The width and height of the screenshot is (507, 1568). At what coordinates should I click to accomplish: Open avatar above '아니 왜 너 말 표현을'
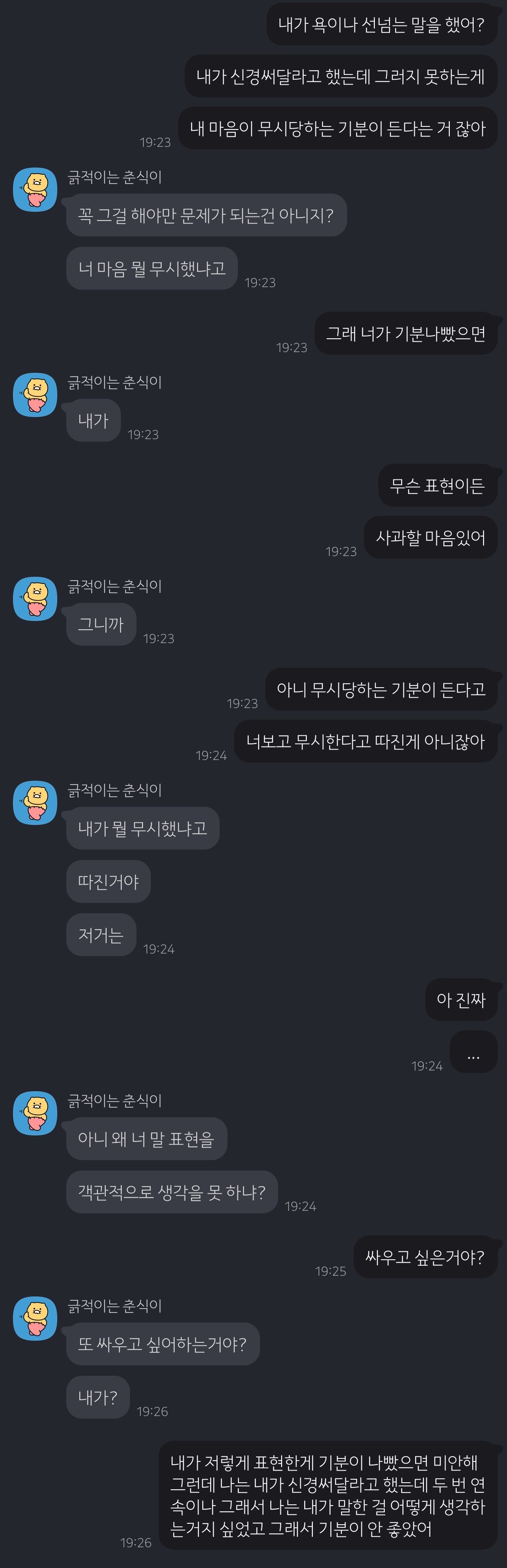click(x=36, y=1113)
